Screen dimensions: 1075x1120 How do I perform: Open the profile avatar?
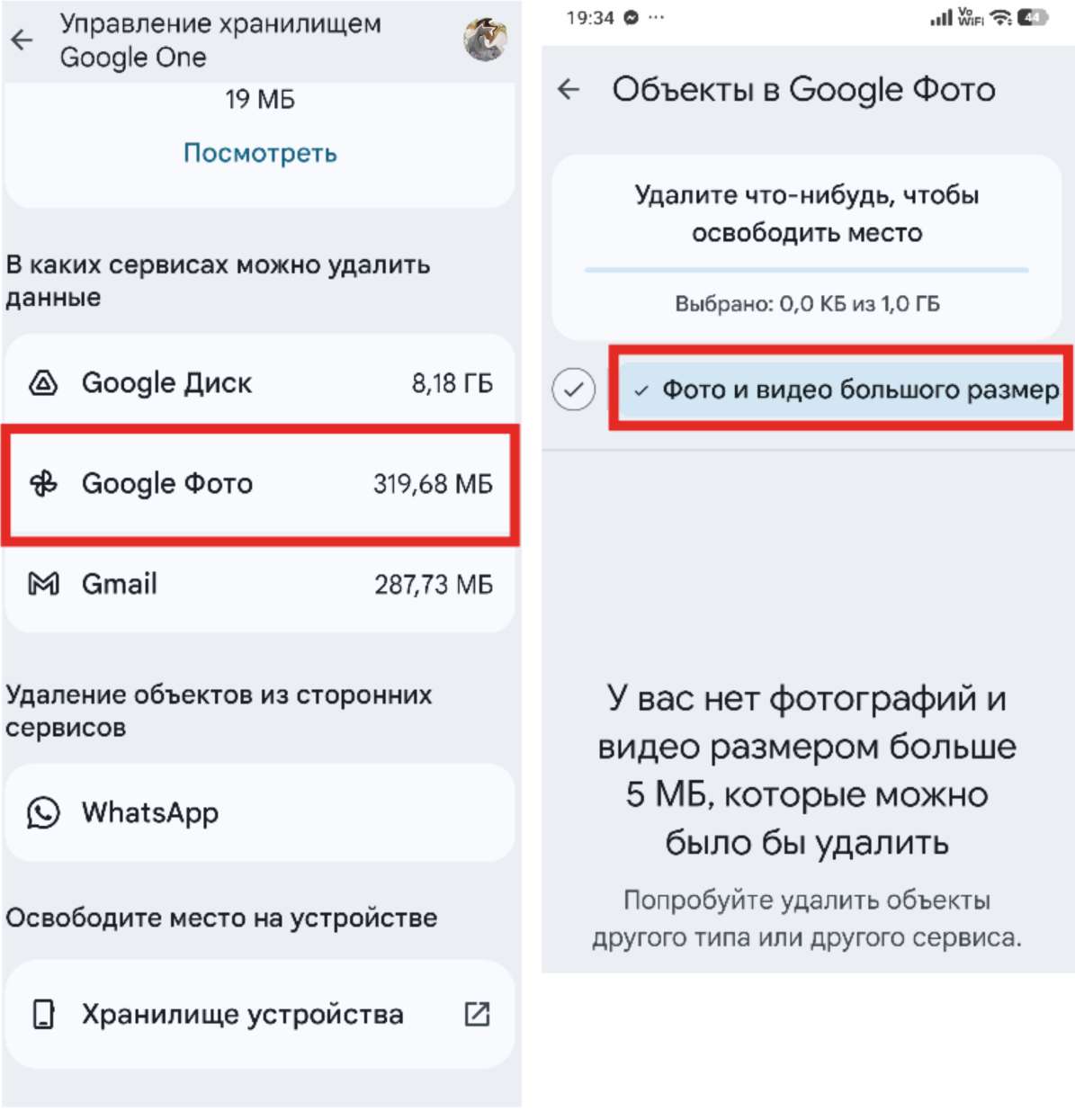click(x=485, y=40)
